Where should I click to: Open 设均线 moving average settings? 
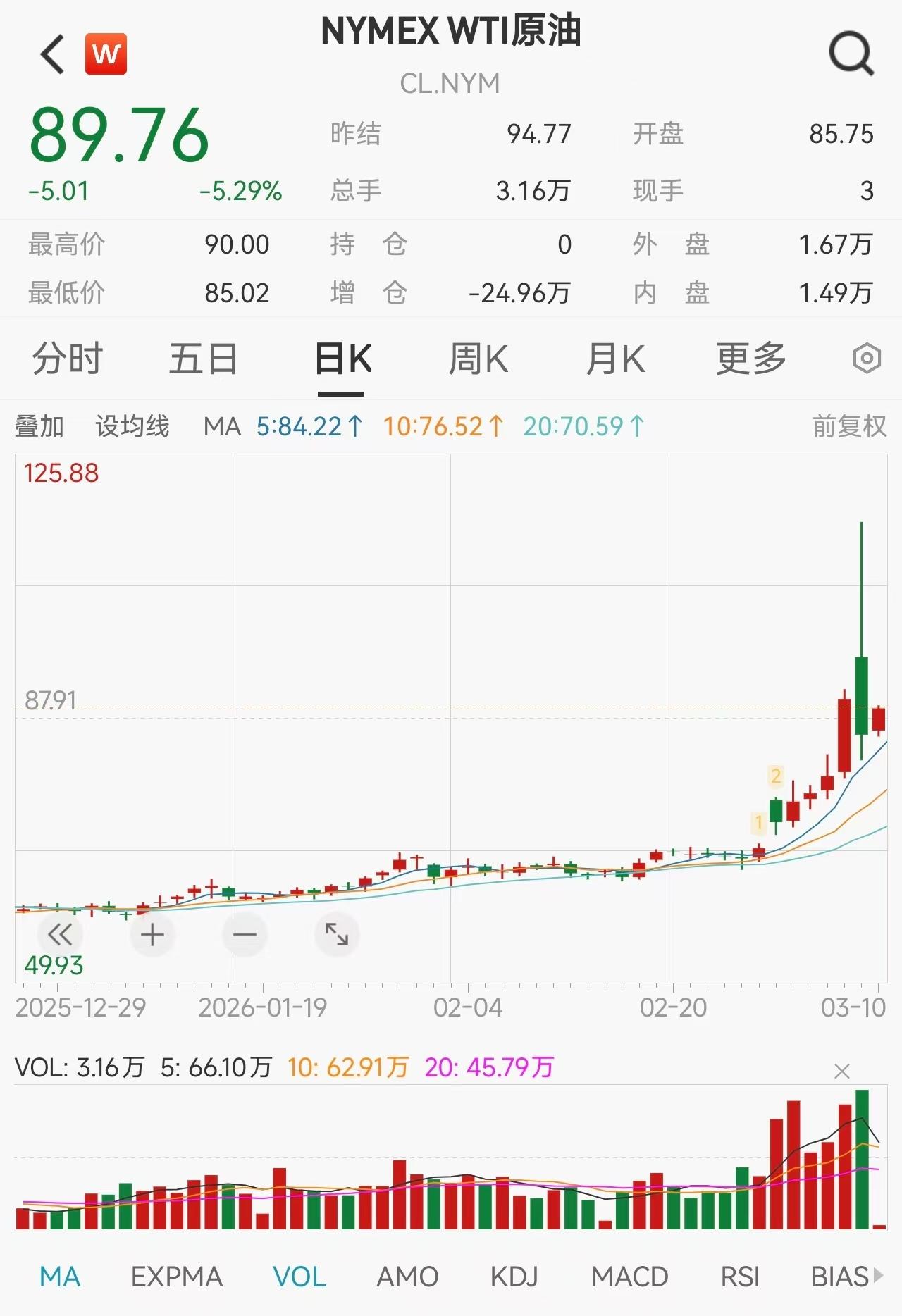[x=132, y=426]
